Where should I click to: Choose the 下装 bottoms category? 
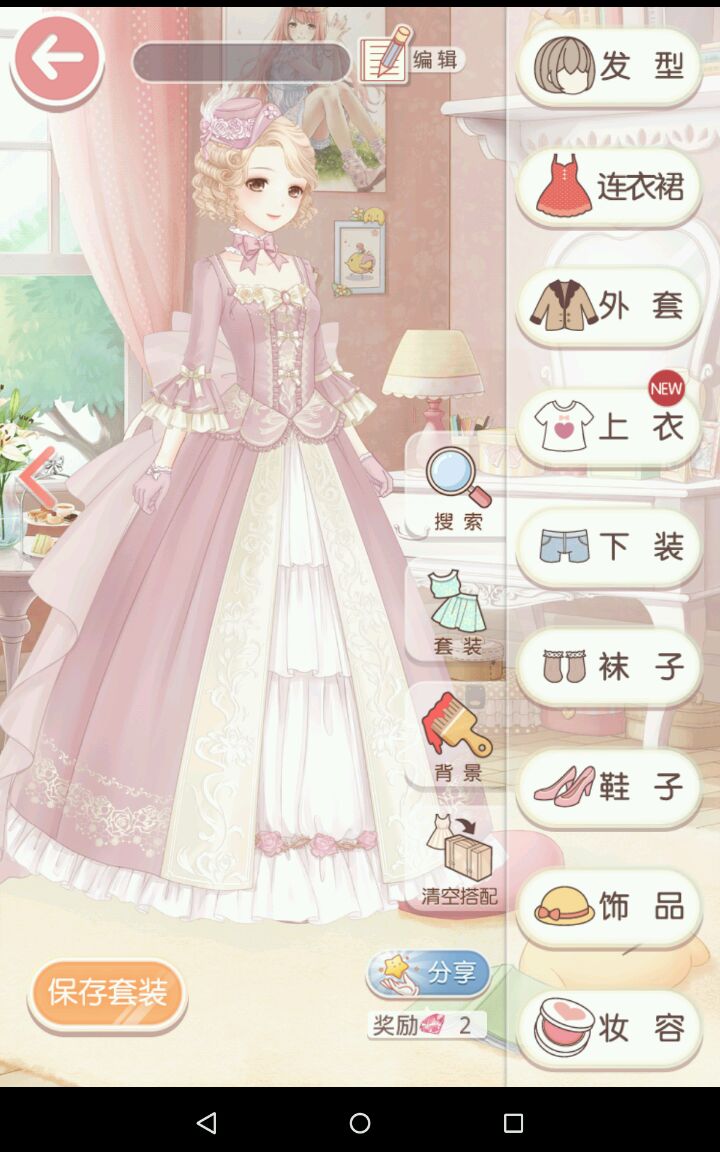tap(608, 547)
